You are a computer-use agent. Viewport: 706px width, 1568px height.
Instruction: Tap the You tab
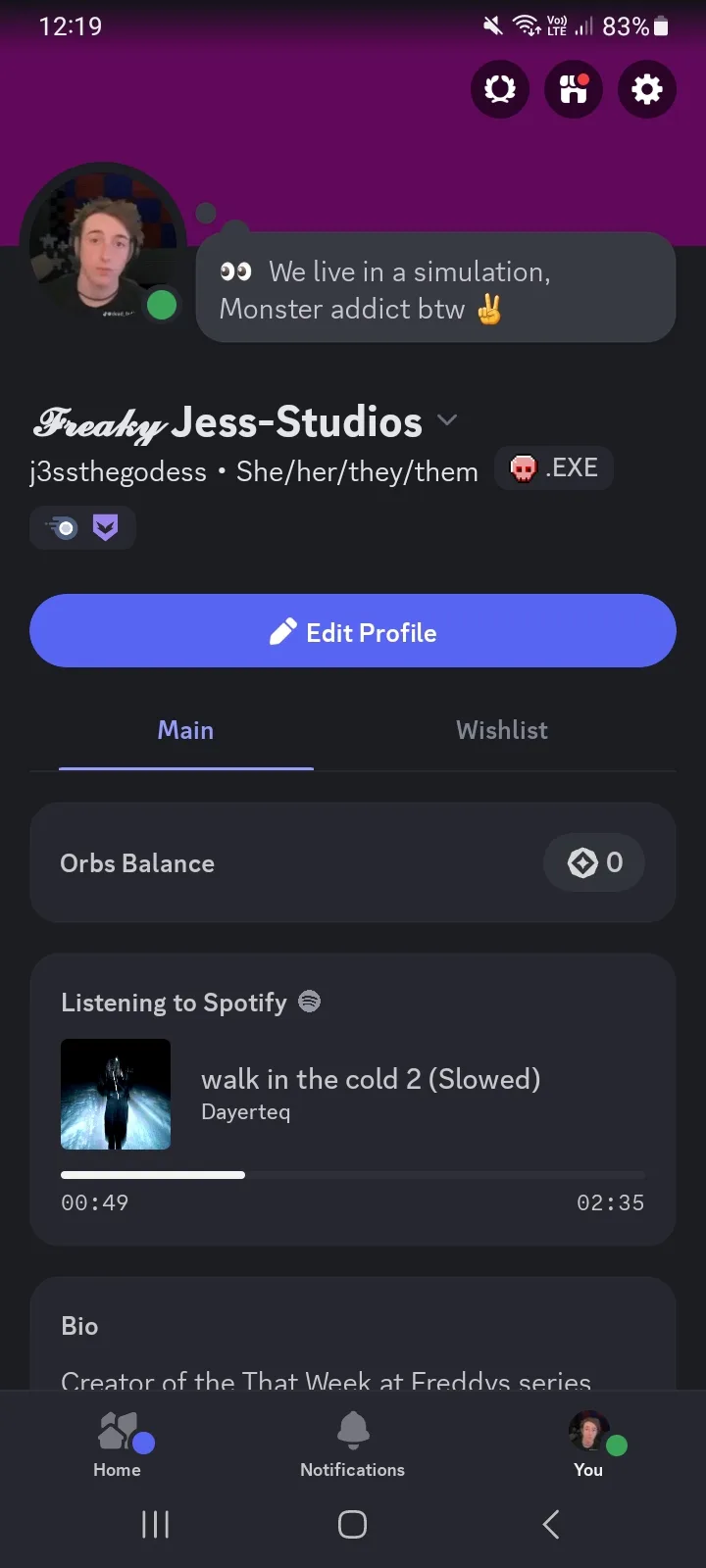(588, 1444)
